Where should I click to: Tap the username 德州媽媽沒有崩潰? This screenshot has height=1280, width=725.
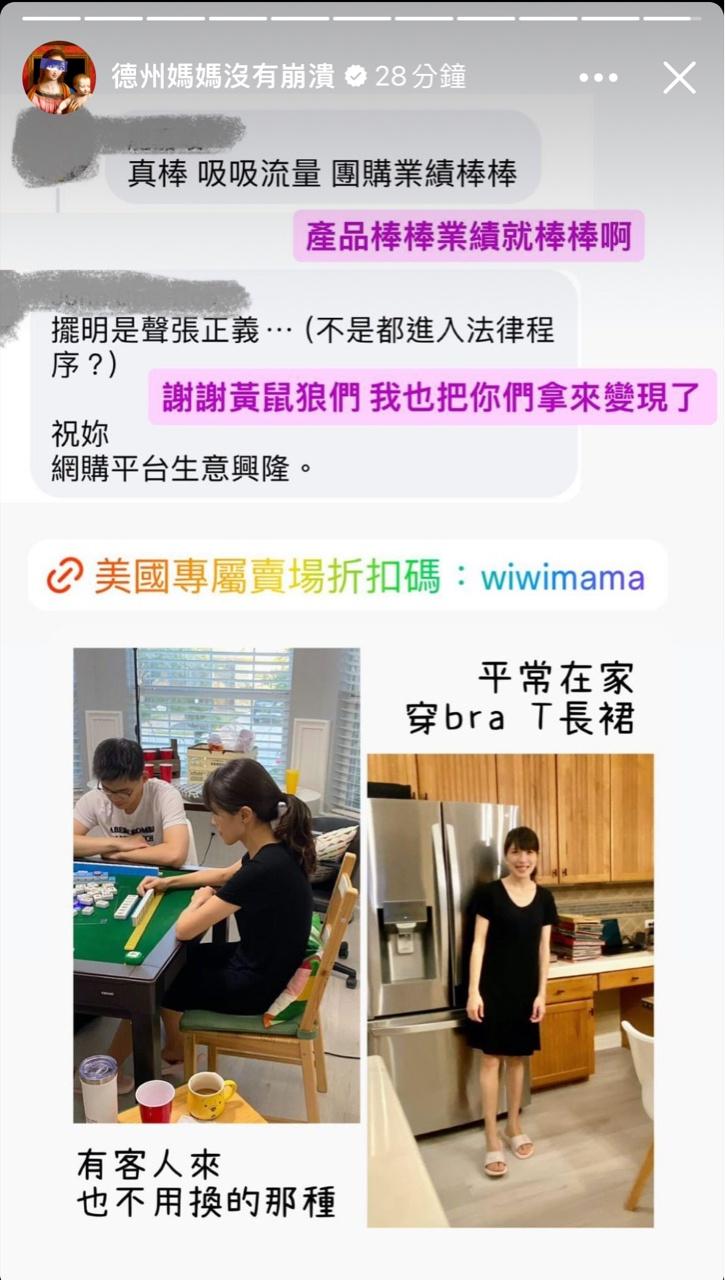pyautogui.click(x=223, y=77)
